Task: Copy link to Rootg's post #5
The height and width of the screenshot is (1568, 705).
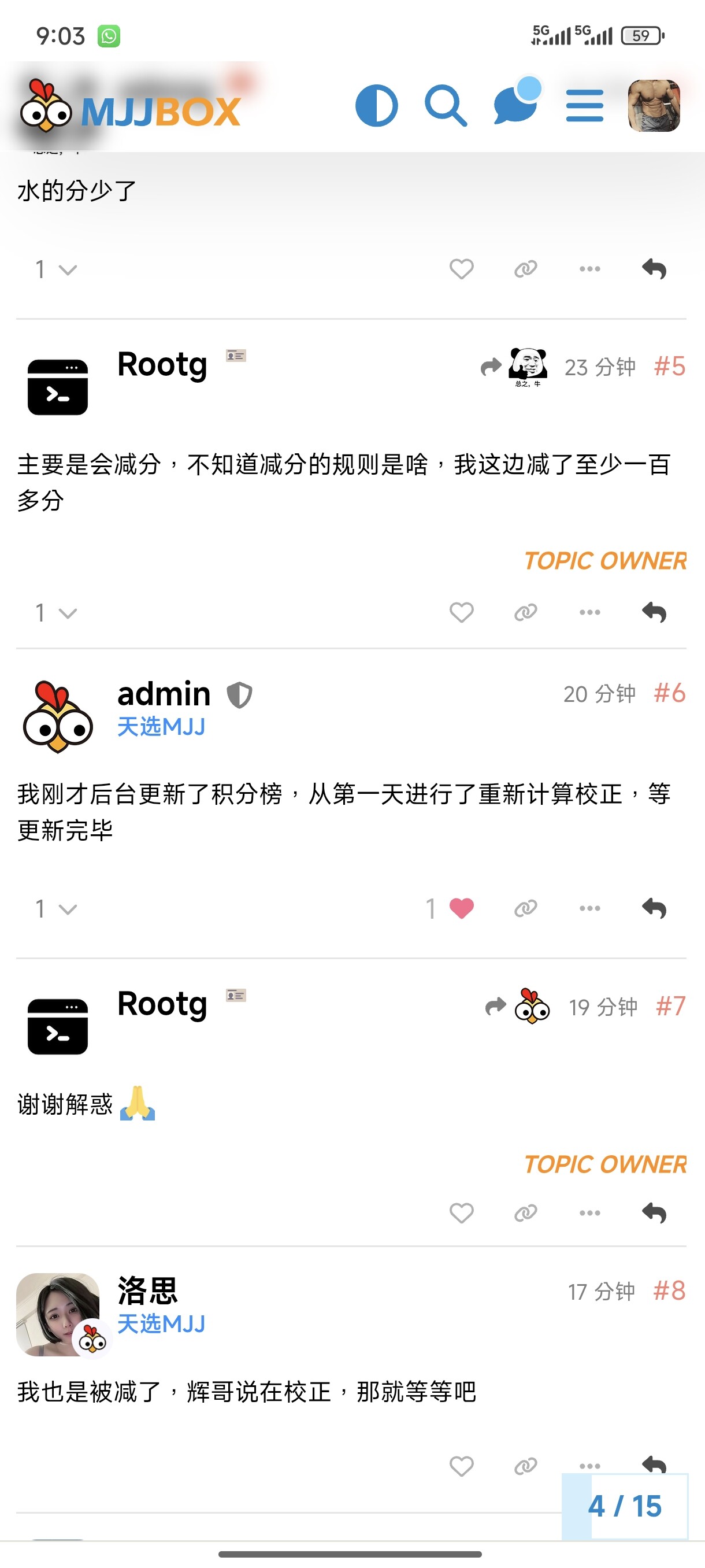Action: coord(525,612)
